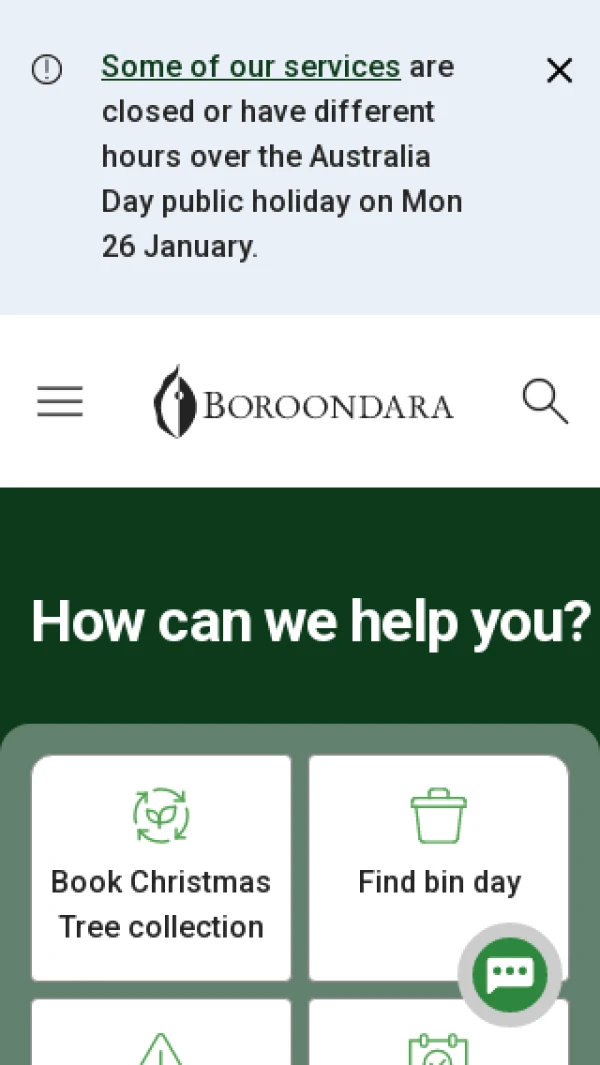Go to the Boroondara home logo
This screenshot has height=1065, width=600.
303,402
